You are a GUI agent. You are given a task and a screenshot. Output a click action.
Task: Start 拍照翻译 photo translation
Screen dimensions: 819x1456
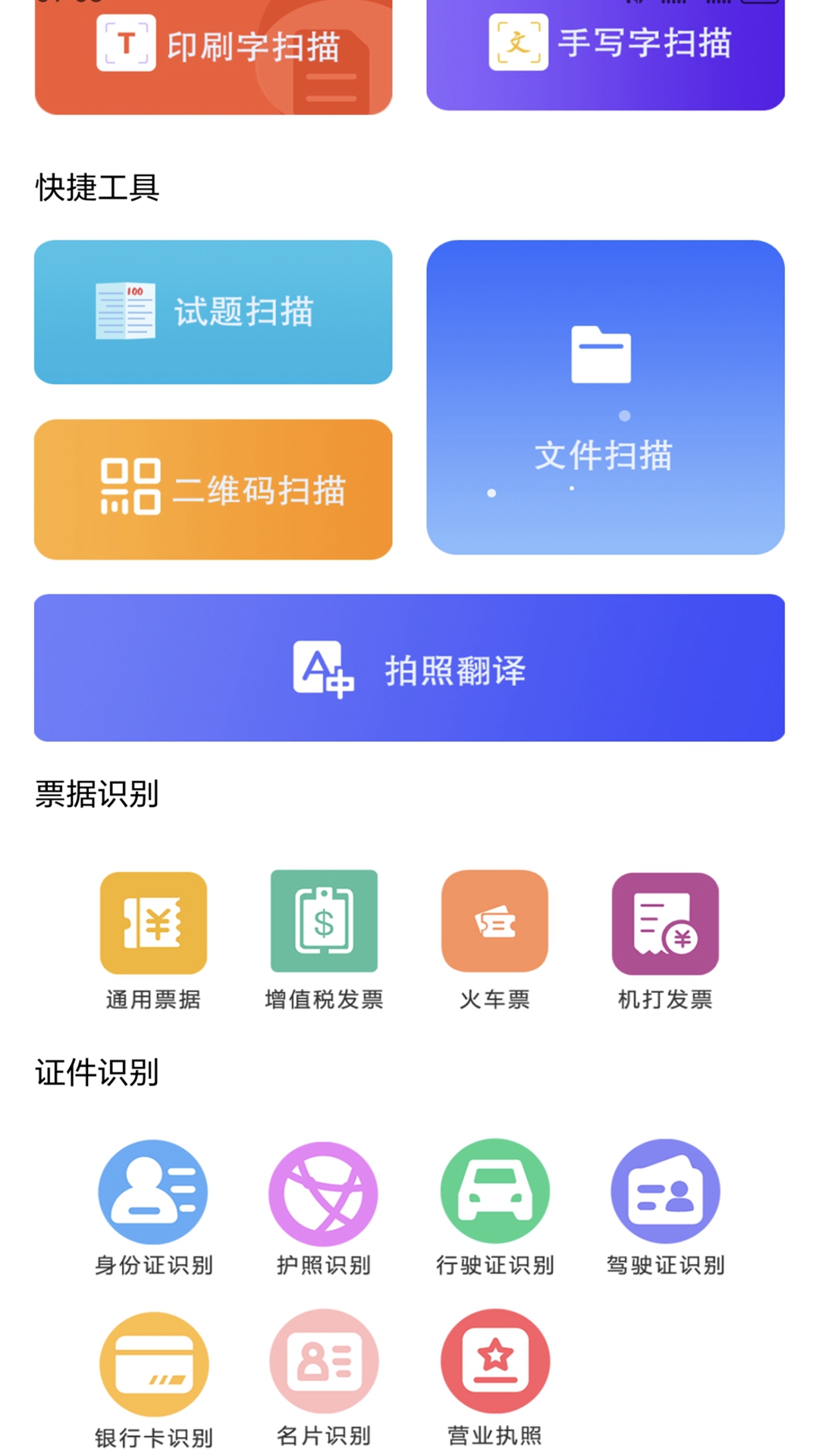point(409,667)
